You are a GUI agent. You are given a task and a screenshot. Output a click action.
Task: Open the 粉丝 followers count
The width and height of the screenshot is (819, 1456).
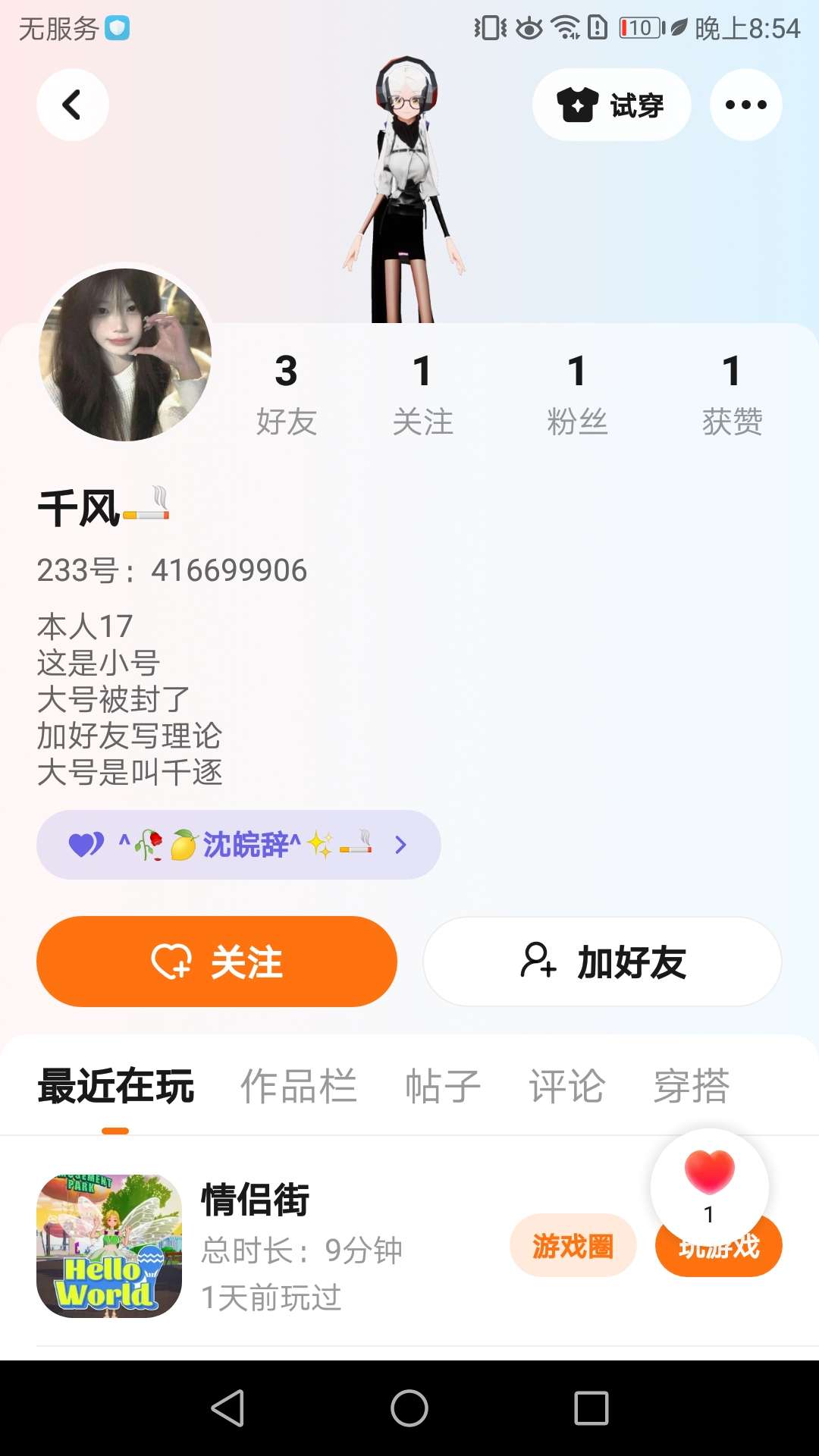(577, 394)
